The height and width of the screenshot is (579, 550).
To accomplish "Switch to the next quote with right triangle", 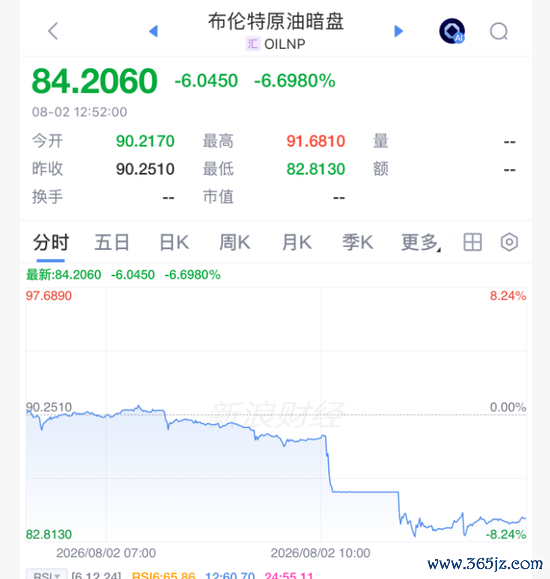I will (398, 31).
